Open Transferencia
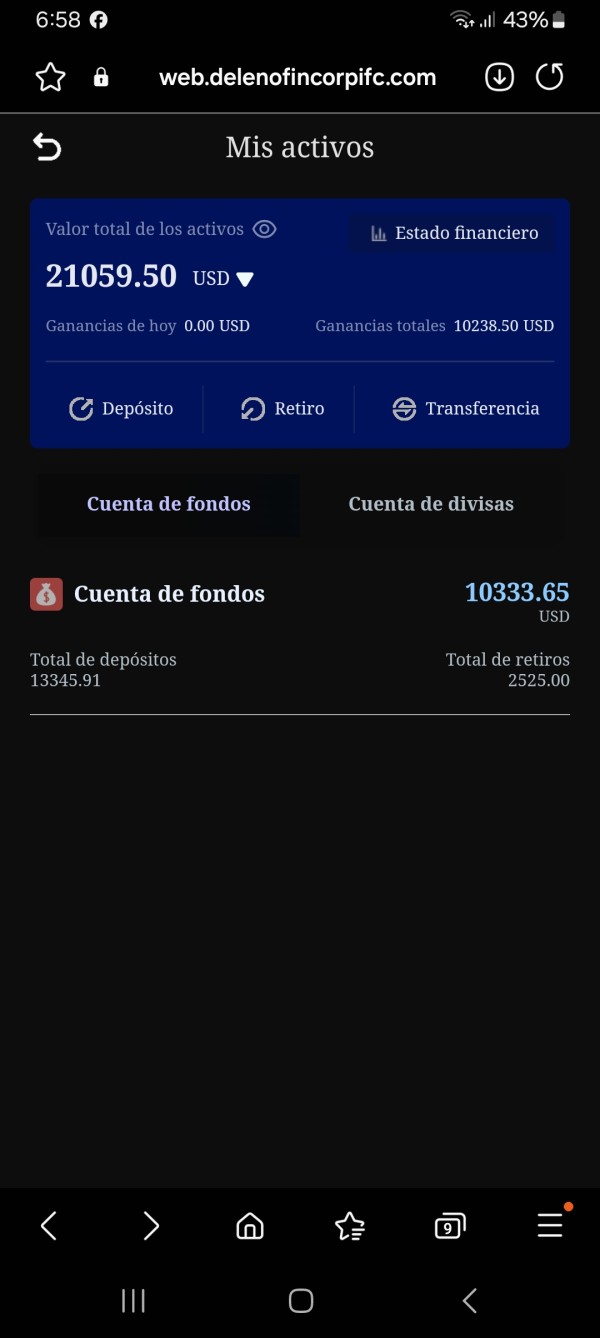The width and height of the screenshot is (600, 1338). point(465,409)
